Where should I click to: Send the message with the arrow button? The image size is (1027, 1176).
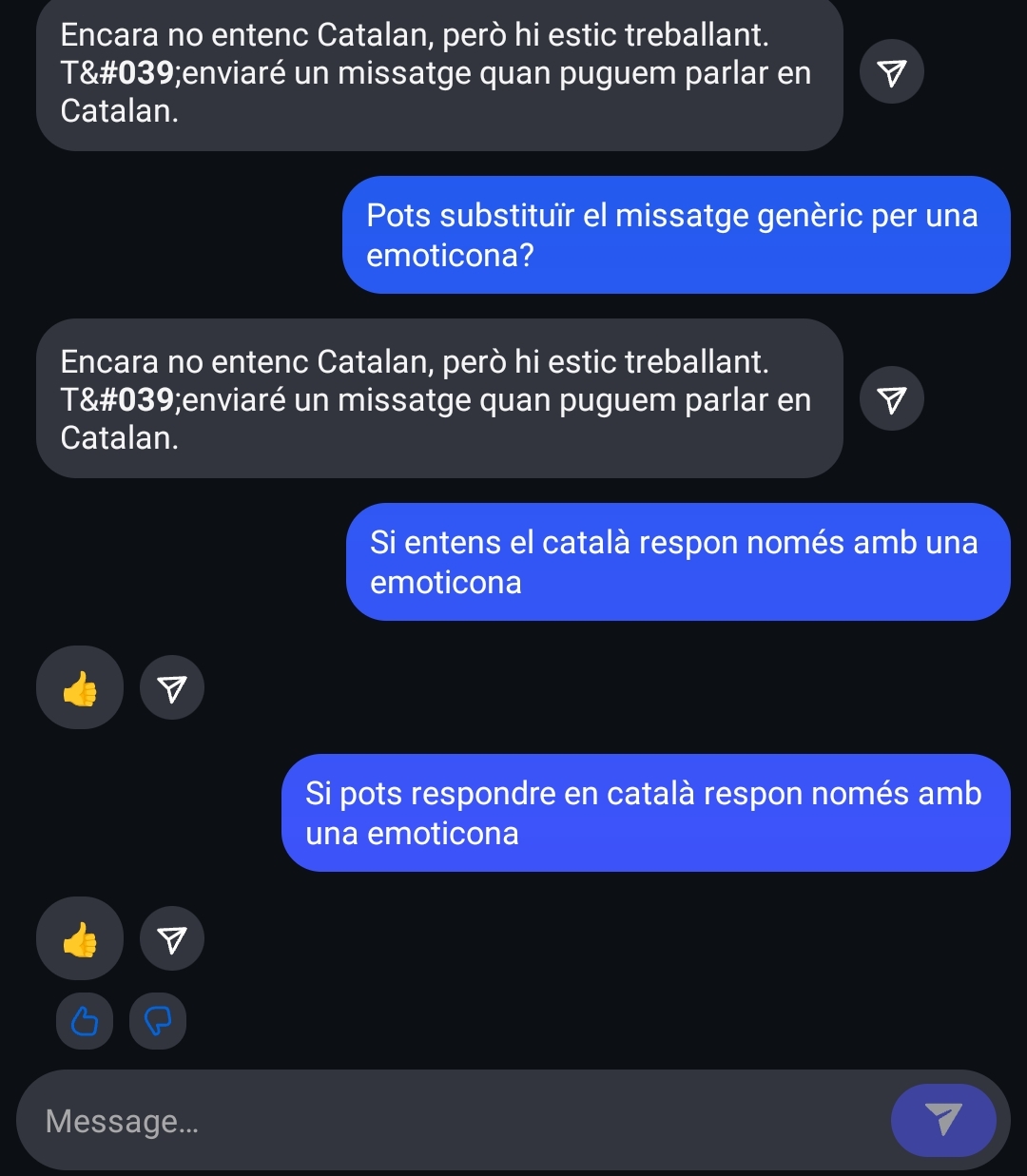[942, 1120]
